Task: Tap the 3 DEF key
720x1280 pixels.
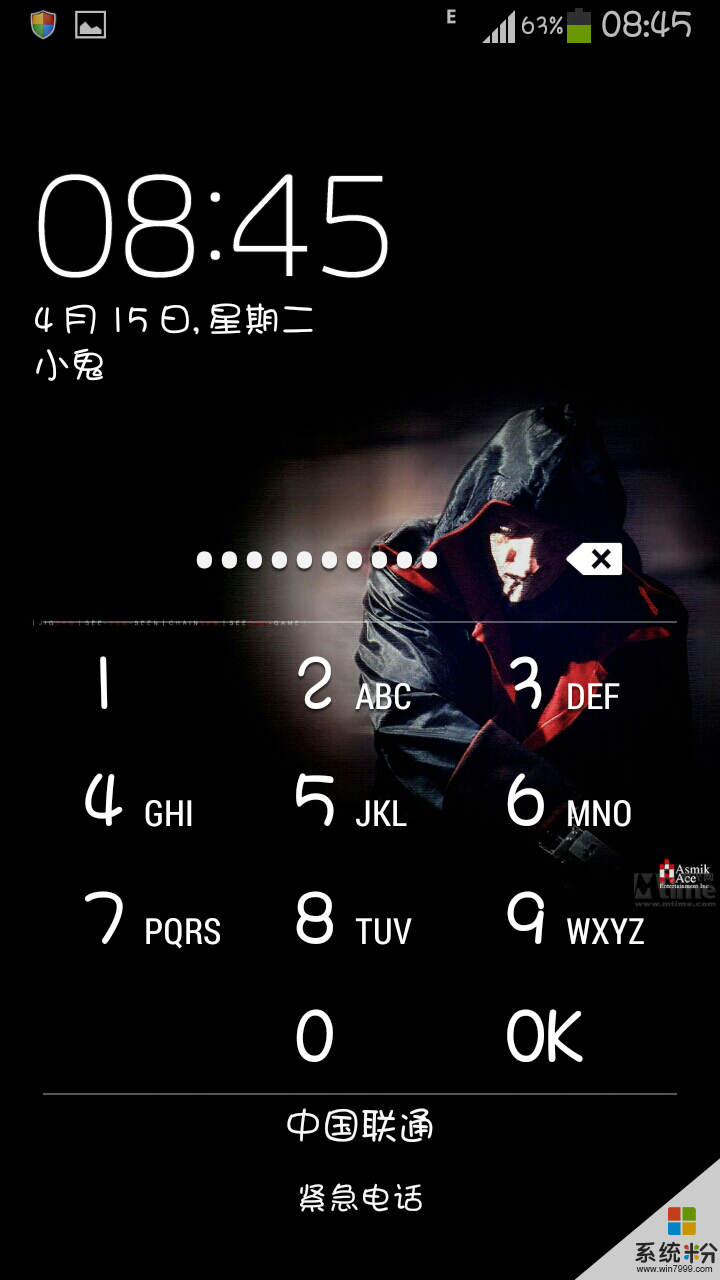Action: [x=565, y=688]
